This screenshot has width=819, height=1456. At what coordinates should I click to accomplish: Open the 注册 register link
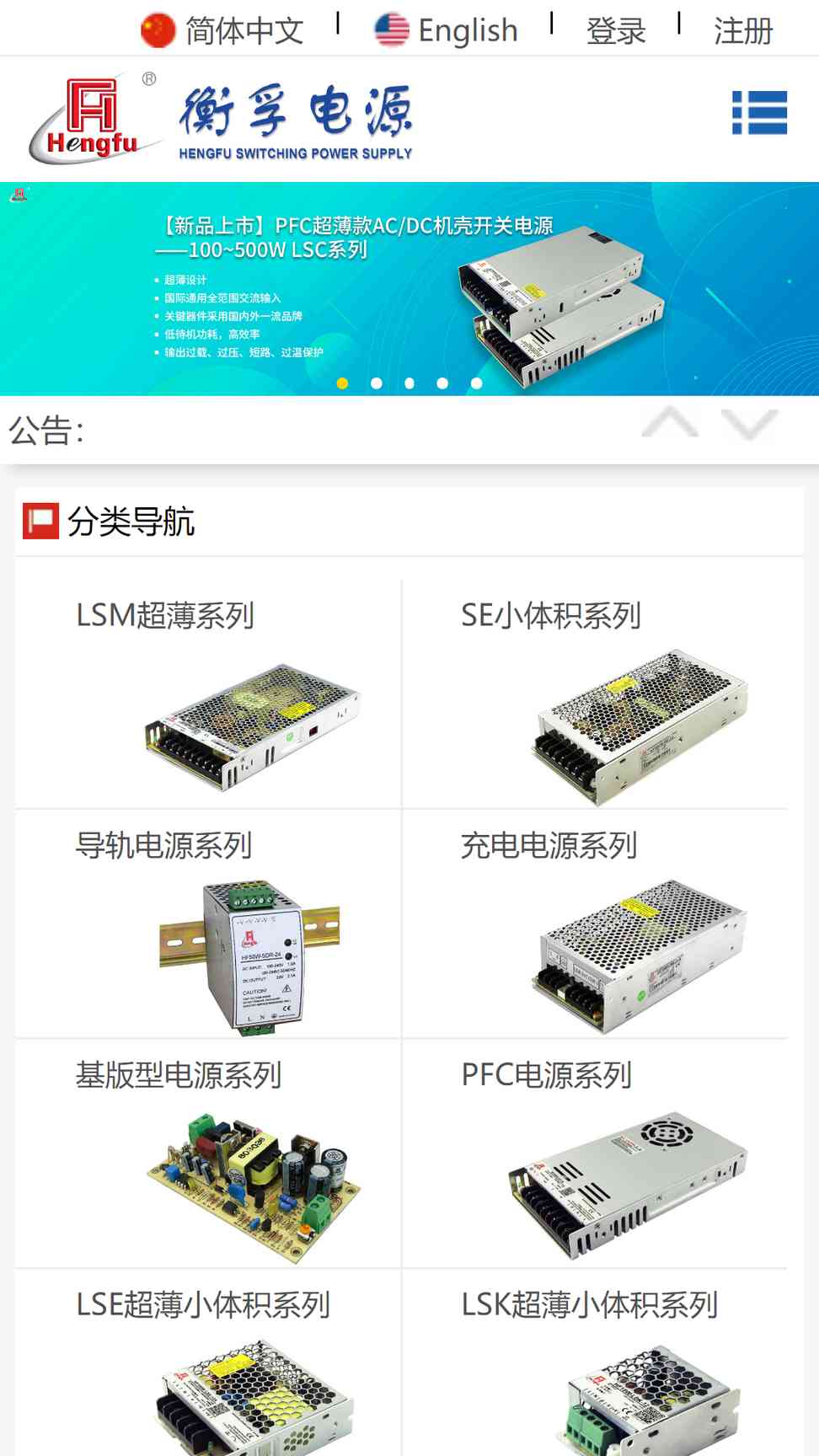click(x=743, y=31)
